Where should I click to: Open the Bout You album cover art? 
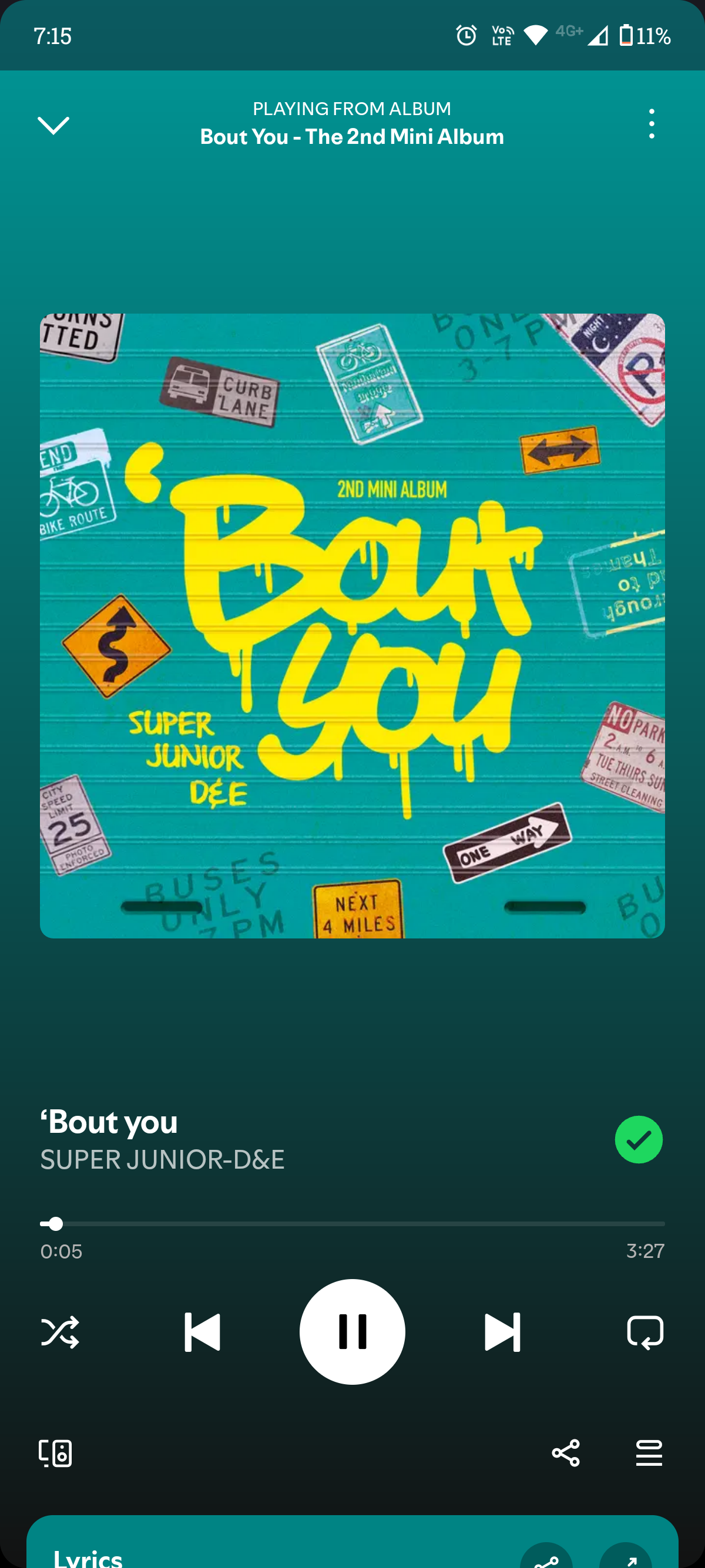click(x=352, y=626)
